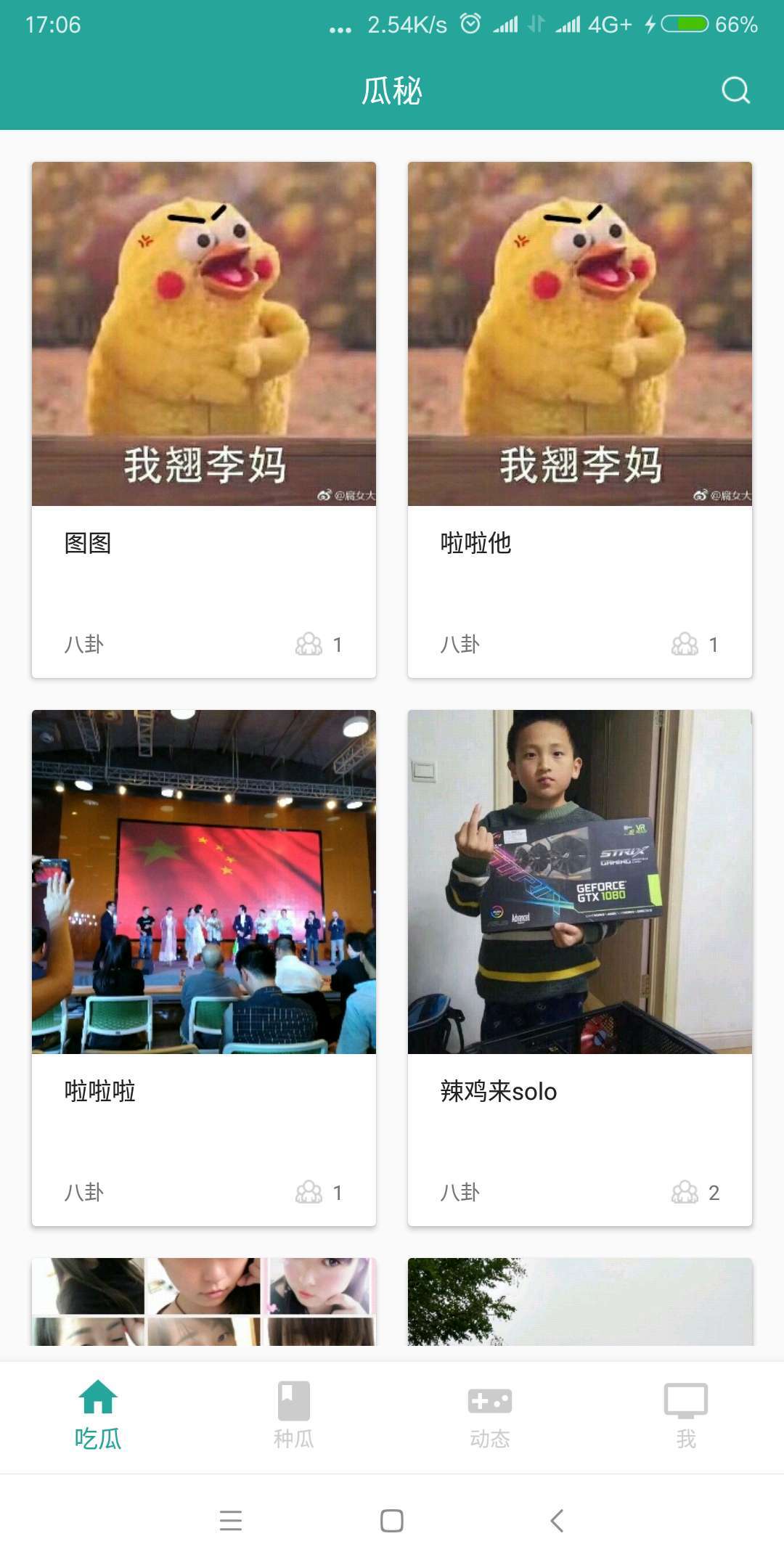Open the 我 profile tab
The image size is (784, 1568).
tap(686, 1416)
